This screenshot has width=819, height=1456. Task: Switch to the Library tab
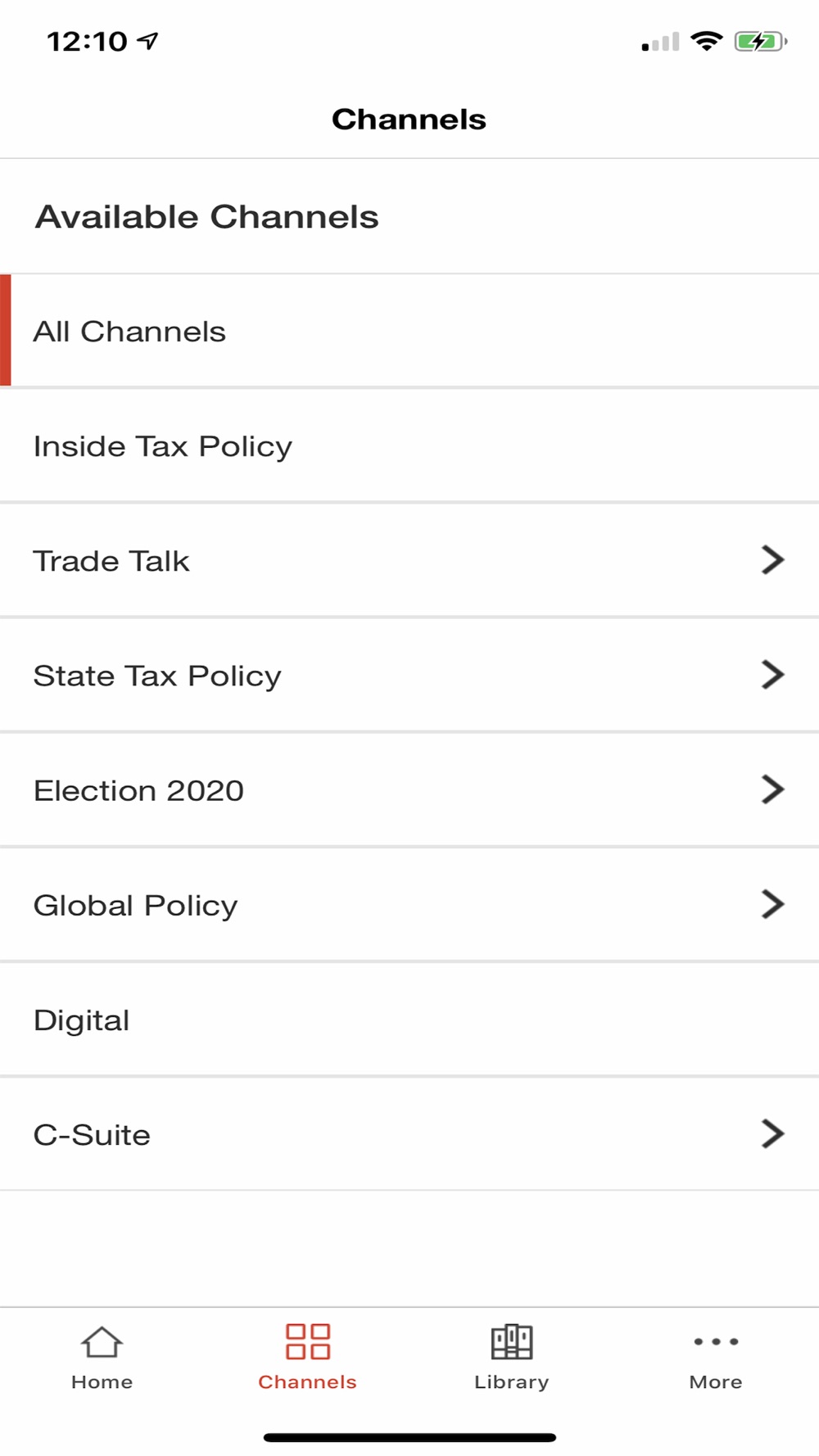(x=512, y=1358)
